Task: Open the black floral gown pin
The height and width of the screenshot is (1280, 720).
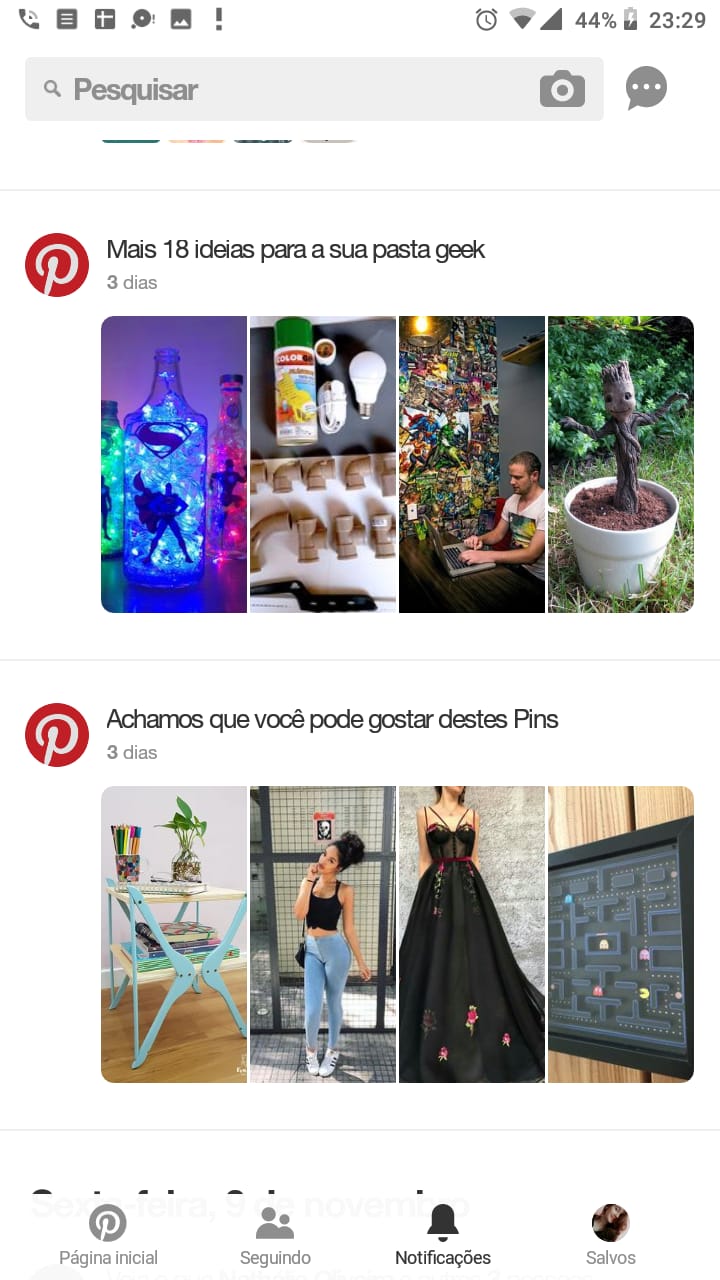Action: click(472, 934)
